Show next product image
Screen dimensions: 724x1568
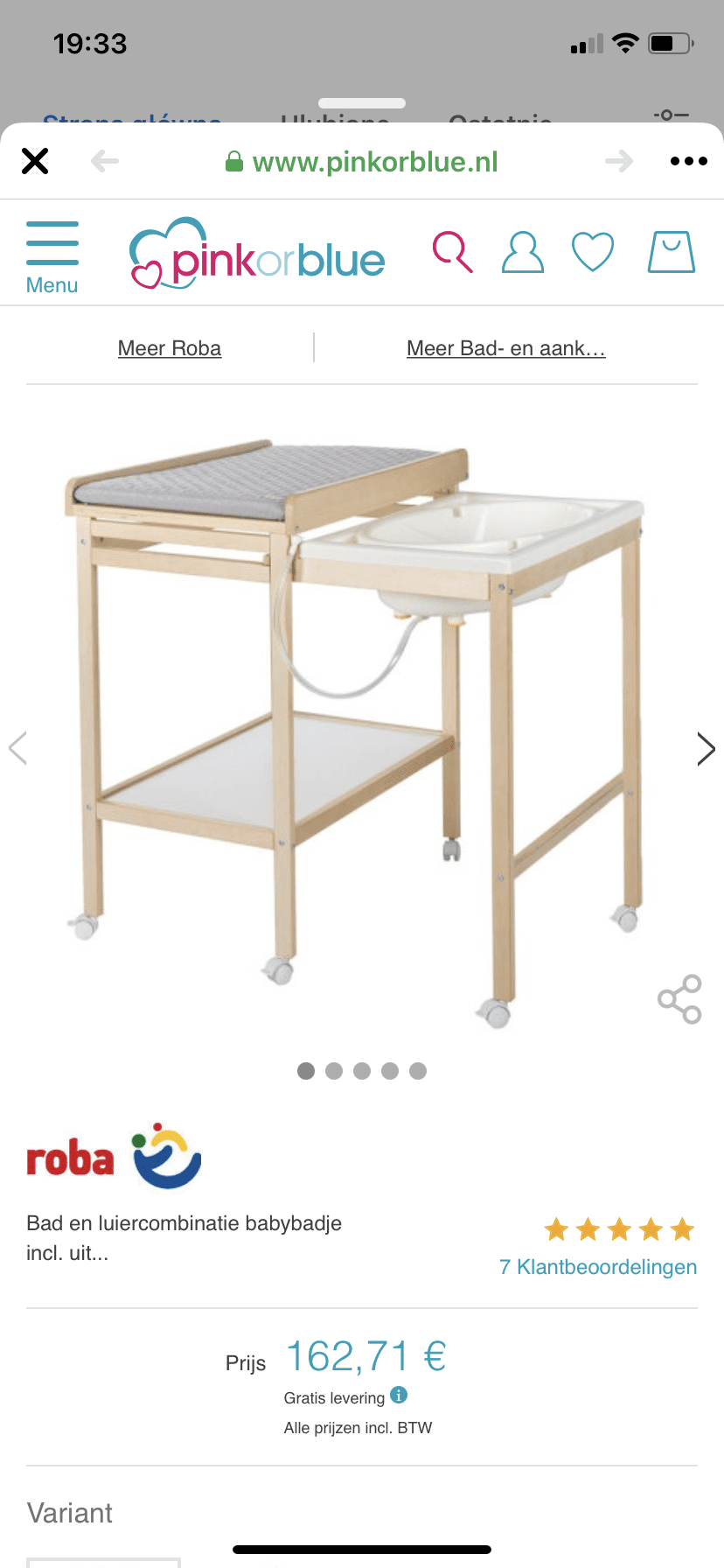[x=706, y=749]
